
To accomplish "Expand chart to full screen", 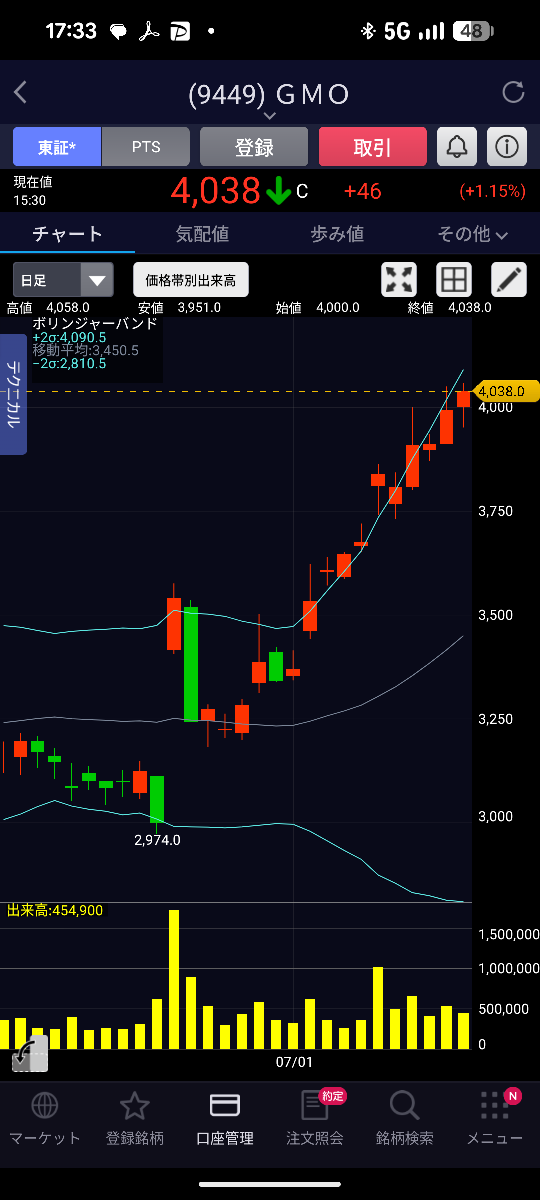I will [400, 280].
